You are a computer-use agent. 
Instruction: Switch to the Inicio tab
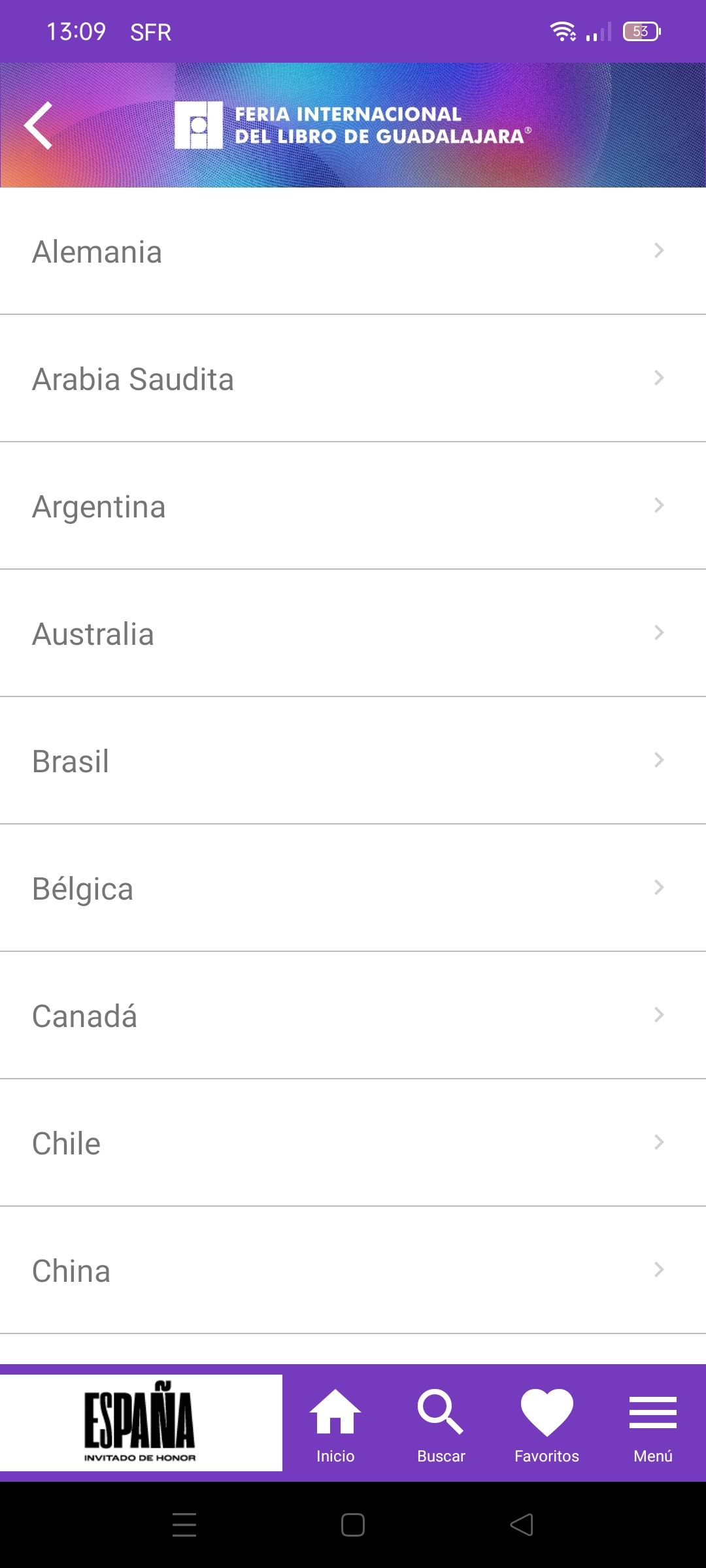[335, 1426]
